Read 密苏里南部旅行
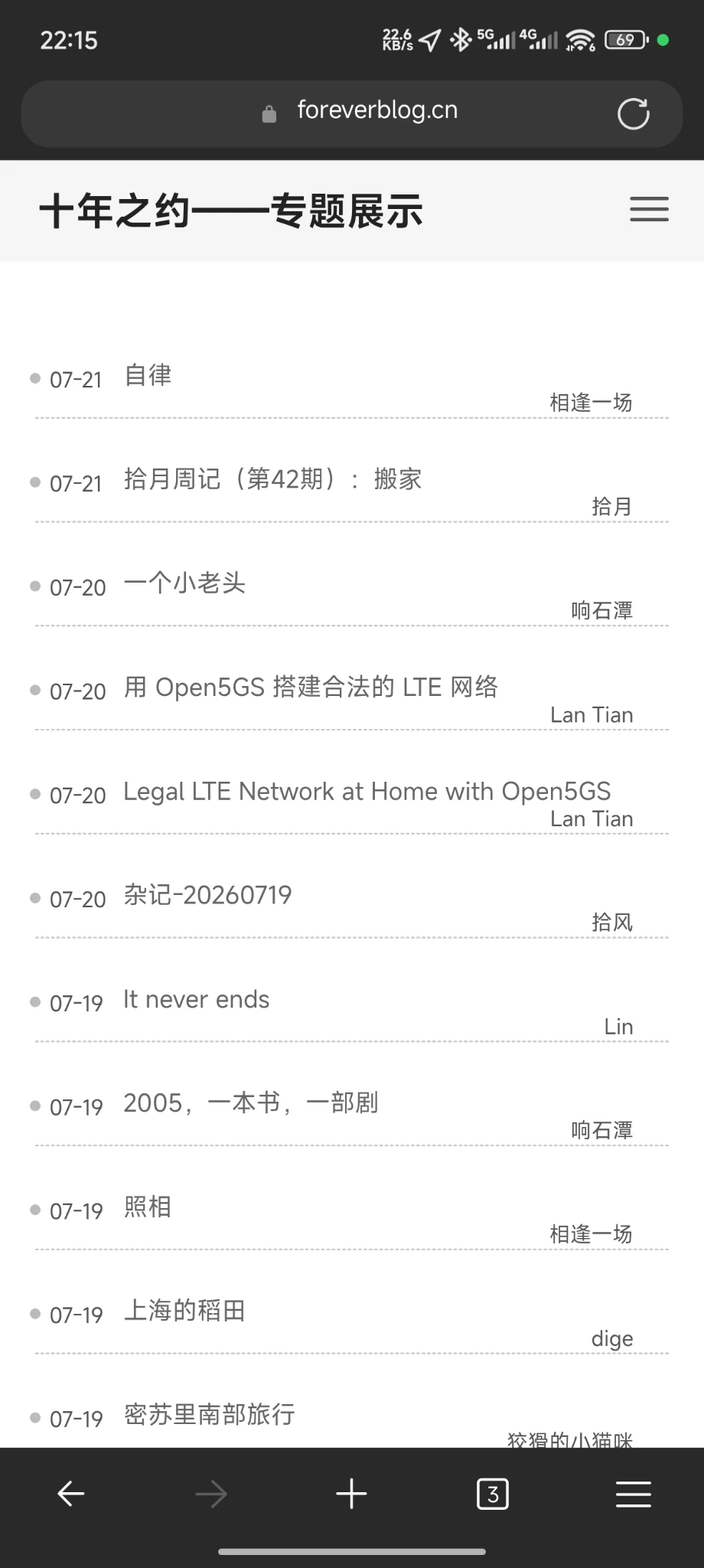Image resolution: width=704 pixels, height=1568 pixels. pos(209,1415)
